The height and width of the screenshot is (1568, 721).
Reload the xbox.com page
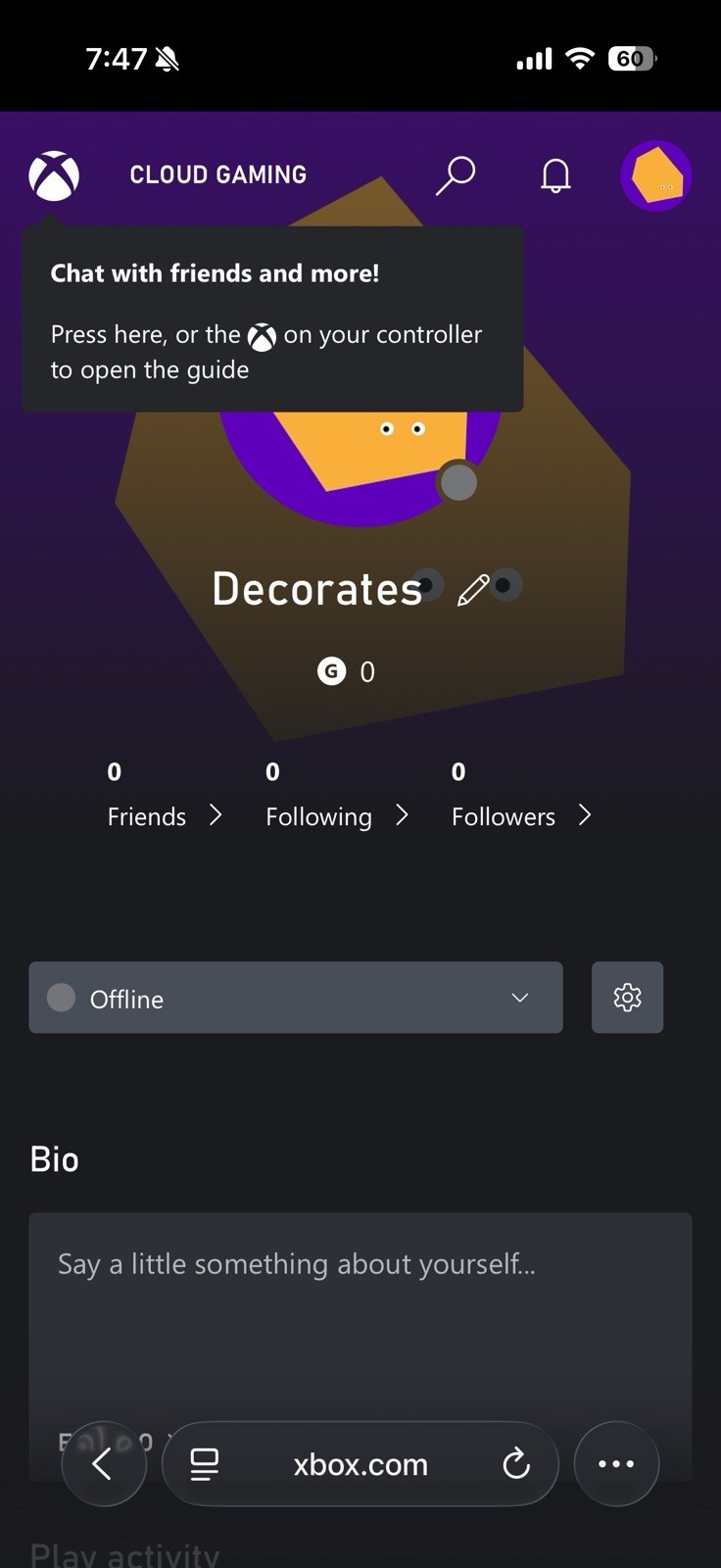[x=516, y=1464]
